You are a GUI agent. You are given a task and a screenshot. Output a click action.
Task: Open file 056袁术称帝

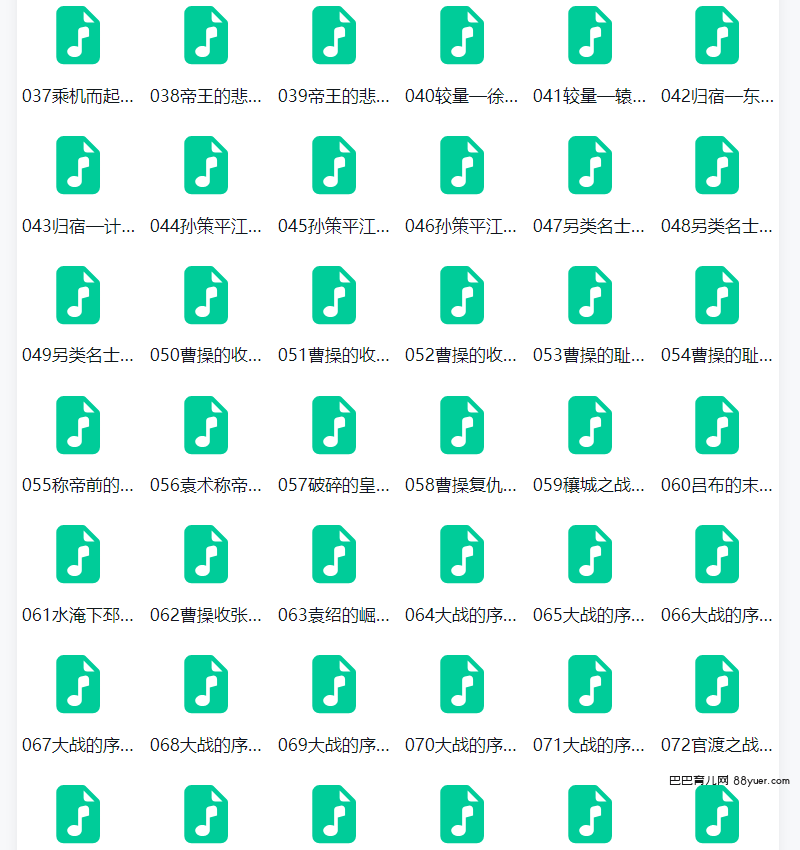pos(206,425)
